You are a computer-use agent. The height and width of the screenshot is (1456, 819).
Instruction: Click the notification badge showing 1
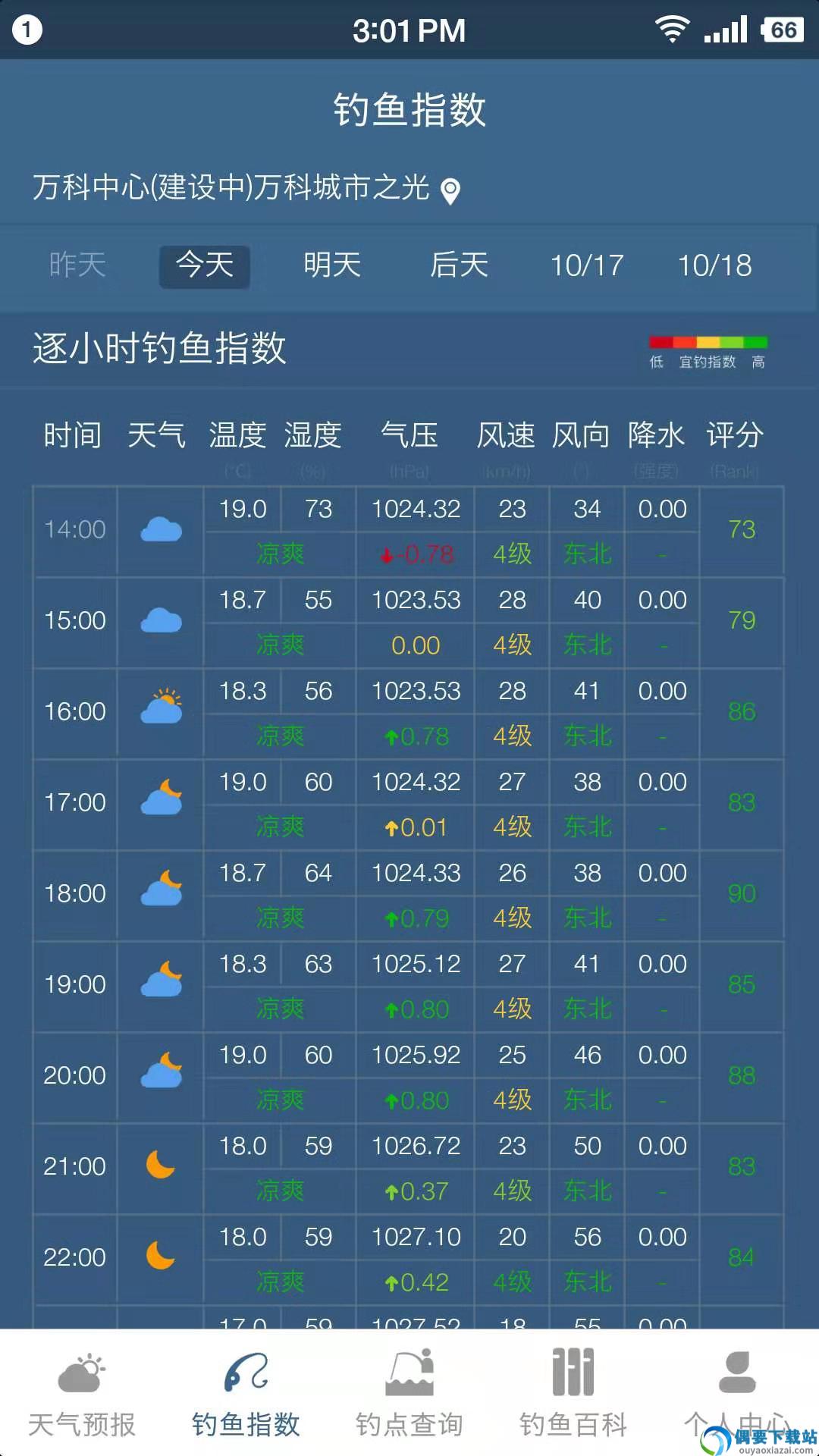click(27, 27)
